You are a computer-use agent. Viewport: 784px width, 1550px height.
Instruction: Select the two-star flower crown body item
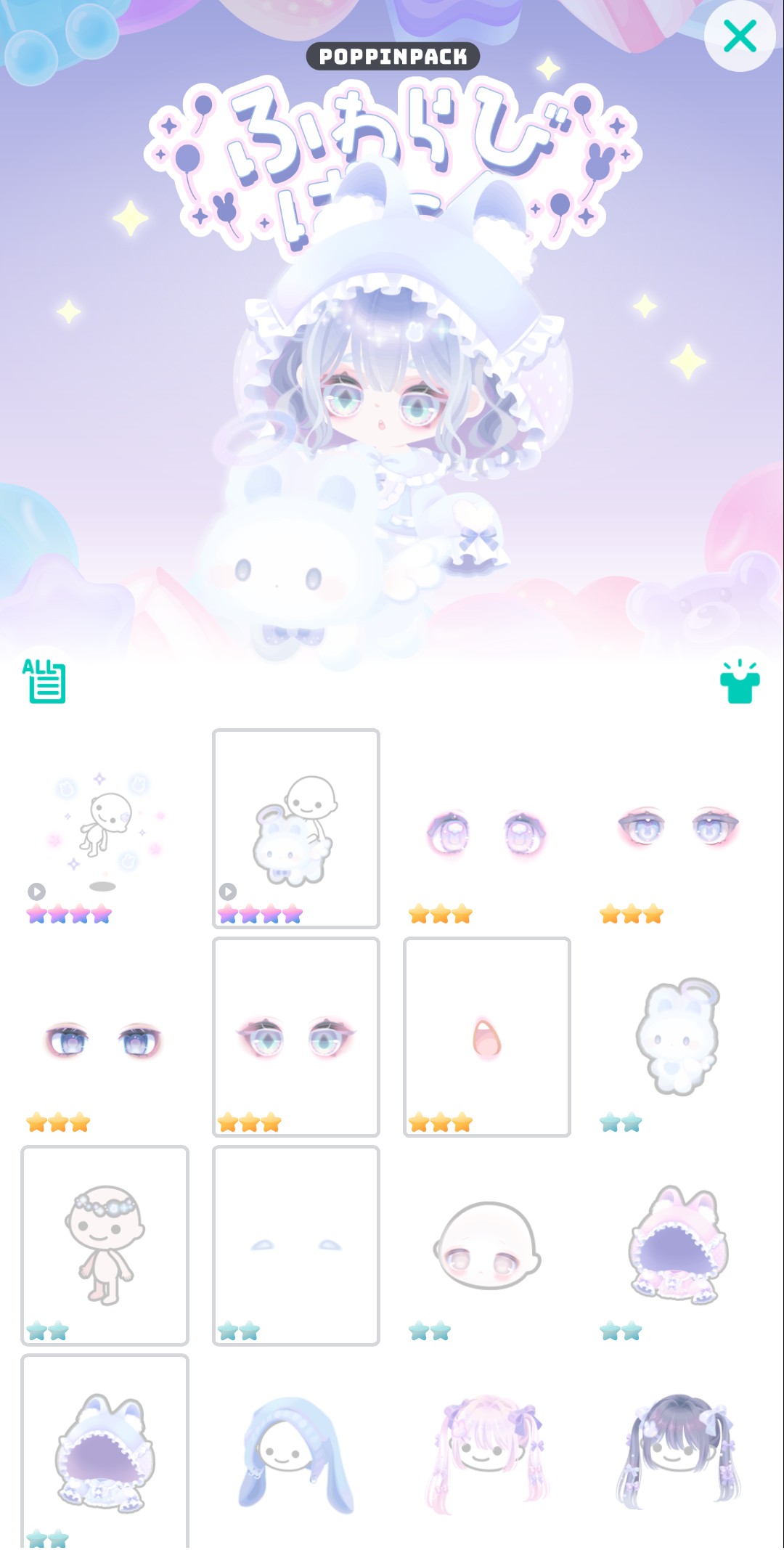pos(105,1245)
